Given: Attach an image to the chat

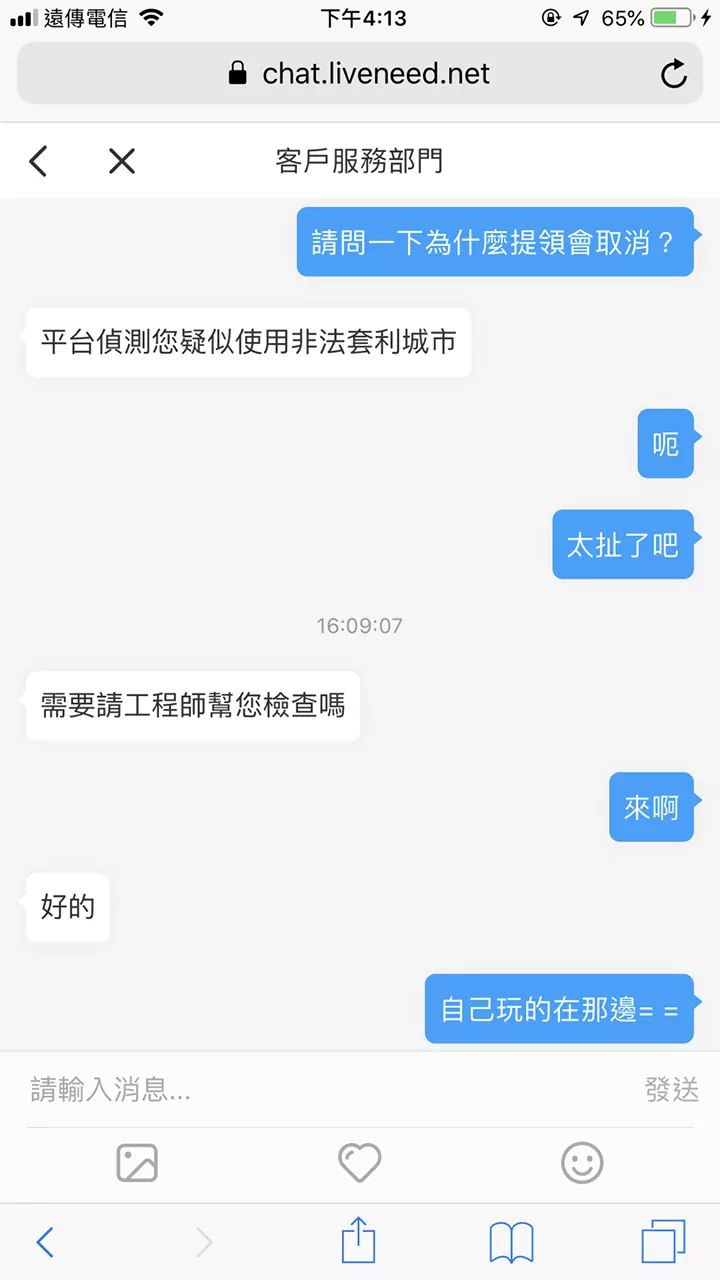Looking at the screenshot, I should pos(137,1163).
